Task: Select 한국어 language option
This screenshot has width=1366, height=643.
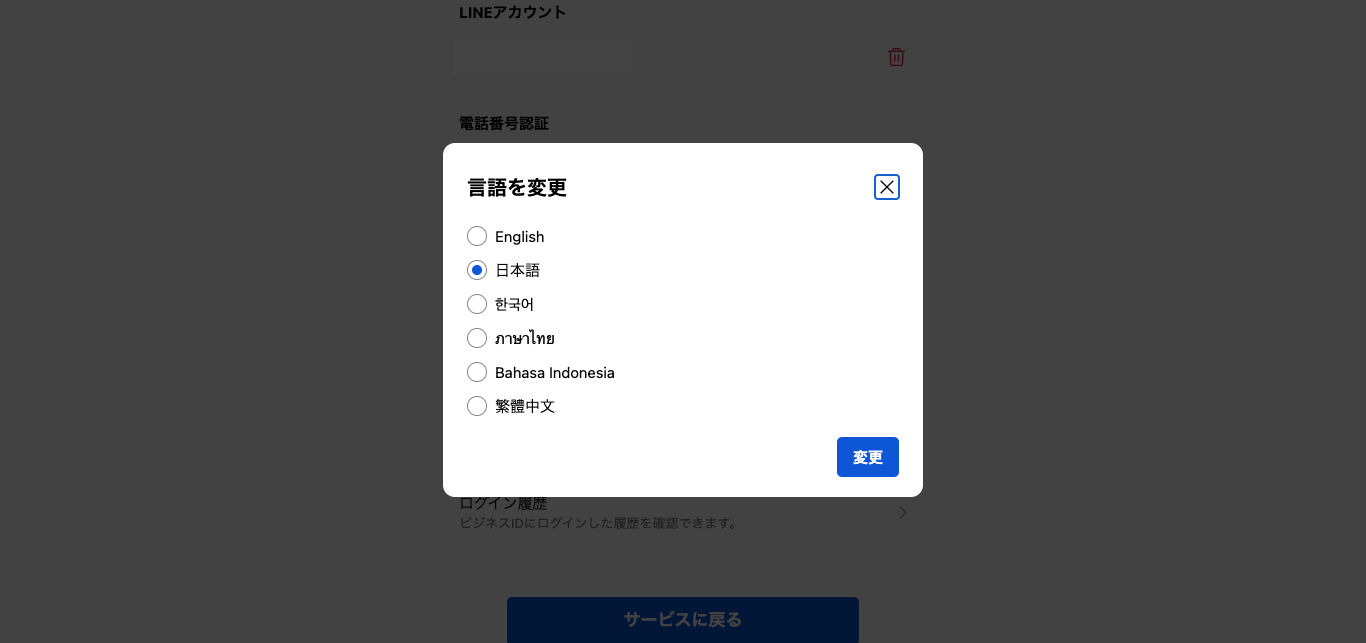Action: pos(477,304)
